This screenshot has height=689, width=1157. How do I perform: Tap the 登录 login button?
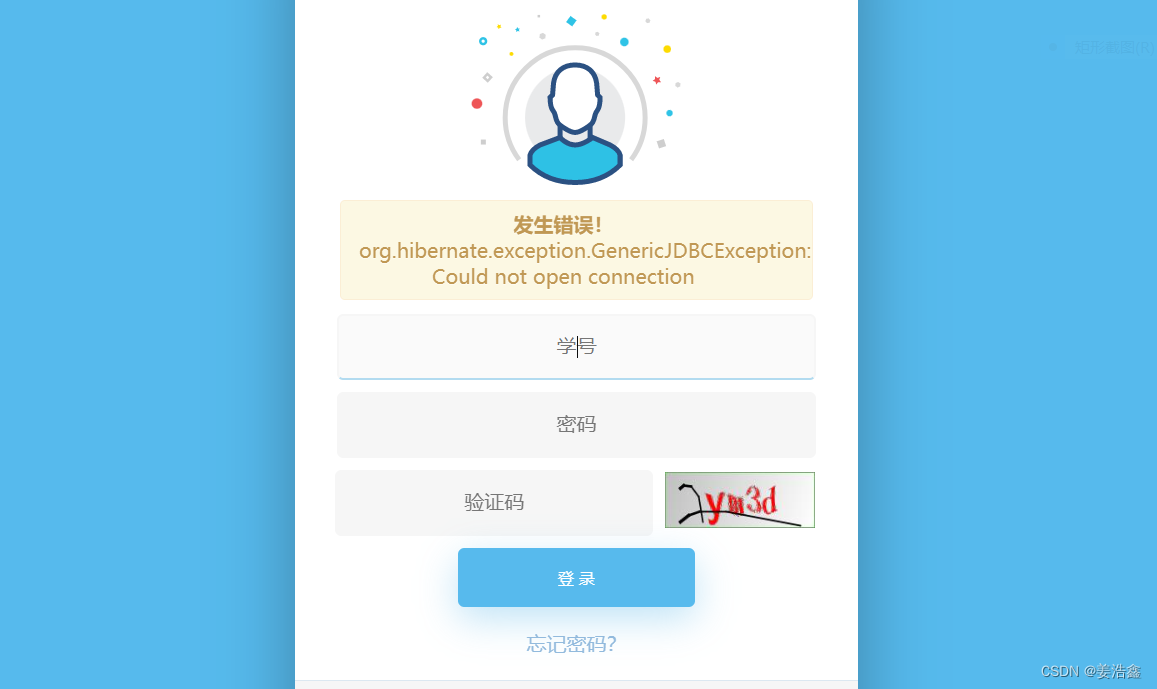point(576,578)
